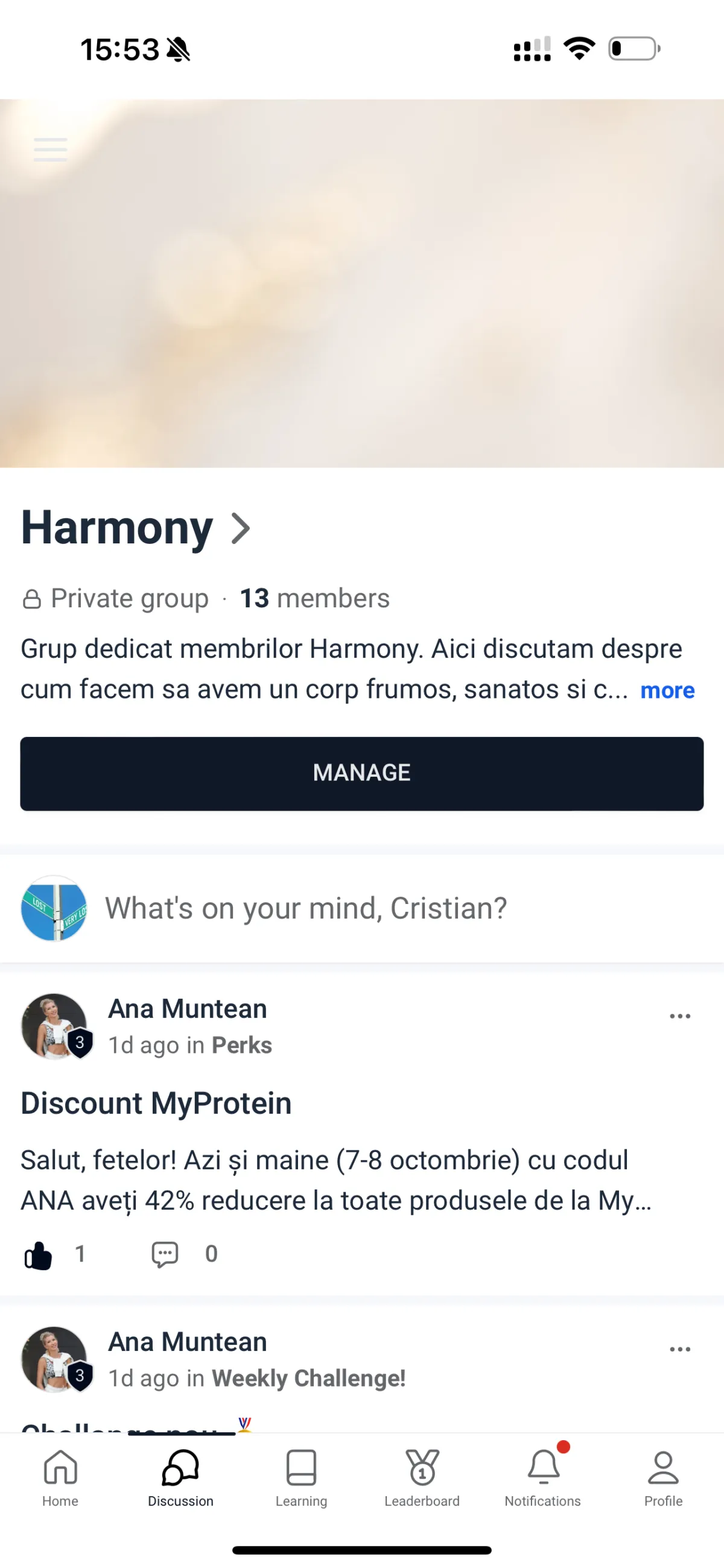Screen dimensions: 724x1568
Task: Like the Discount MyProtein post
Action: [x=39, y=1254]
